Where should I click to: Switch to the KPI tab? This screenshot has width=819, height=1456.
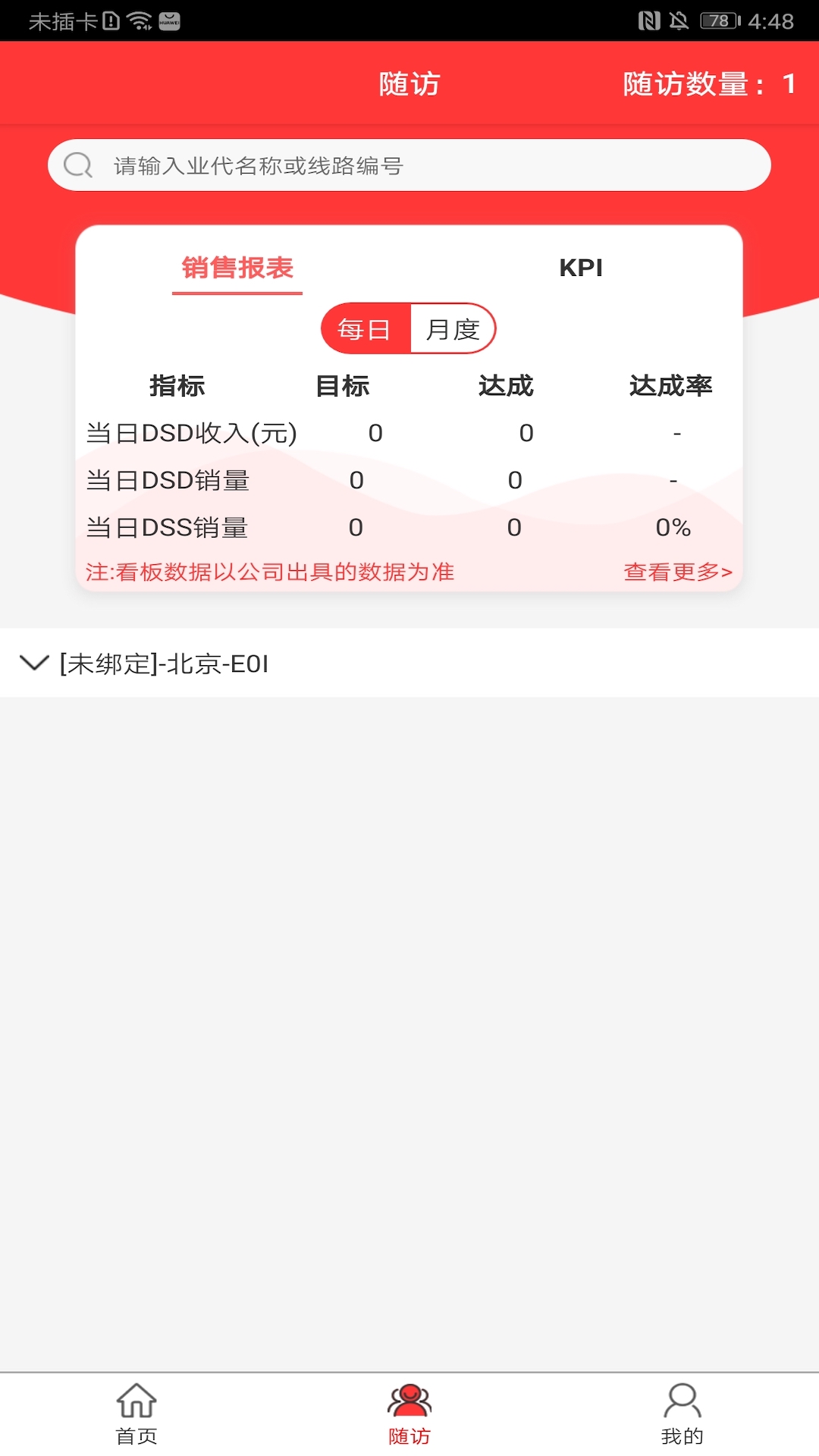tap(580, 268)
